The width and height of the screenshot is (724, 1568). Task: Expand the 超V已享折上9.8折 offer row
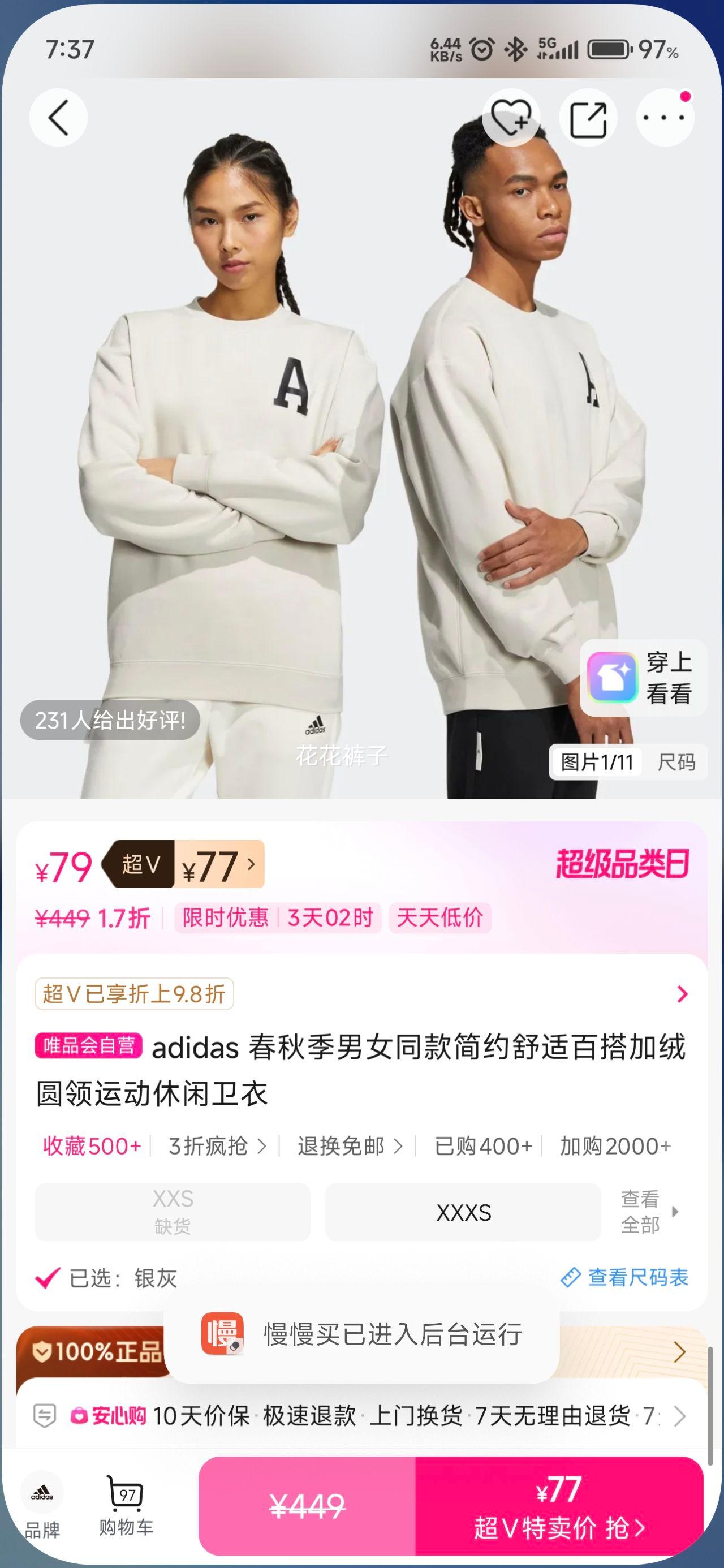click(682, 994)
